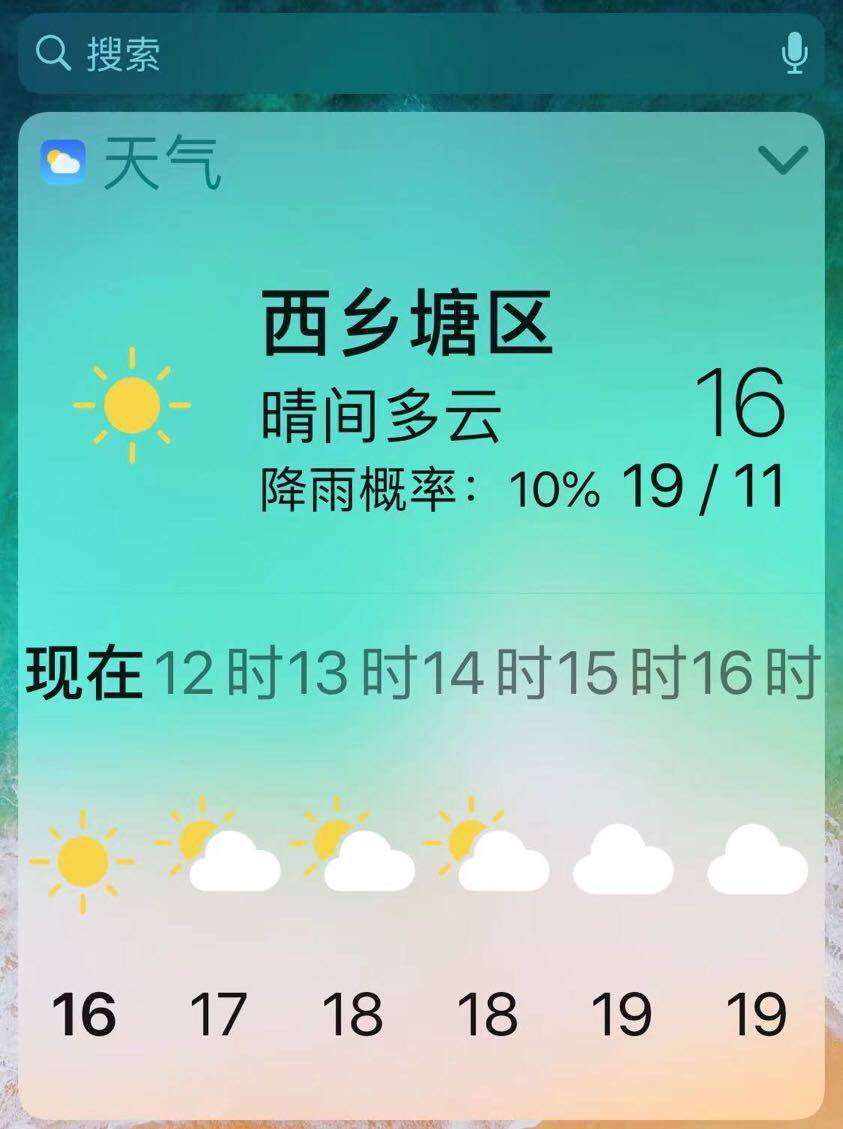
Task: Start voice dictation with the microphone
Action: [x=794, y=54]
